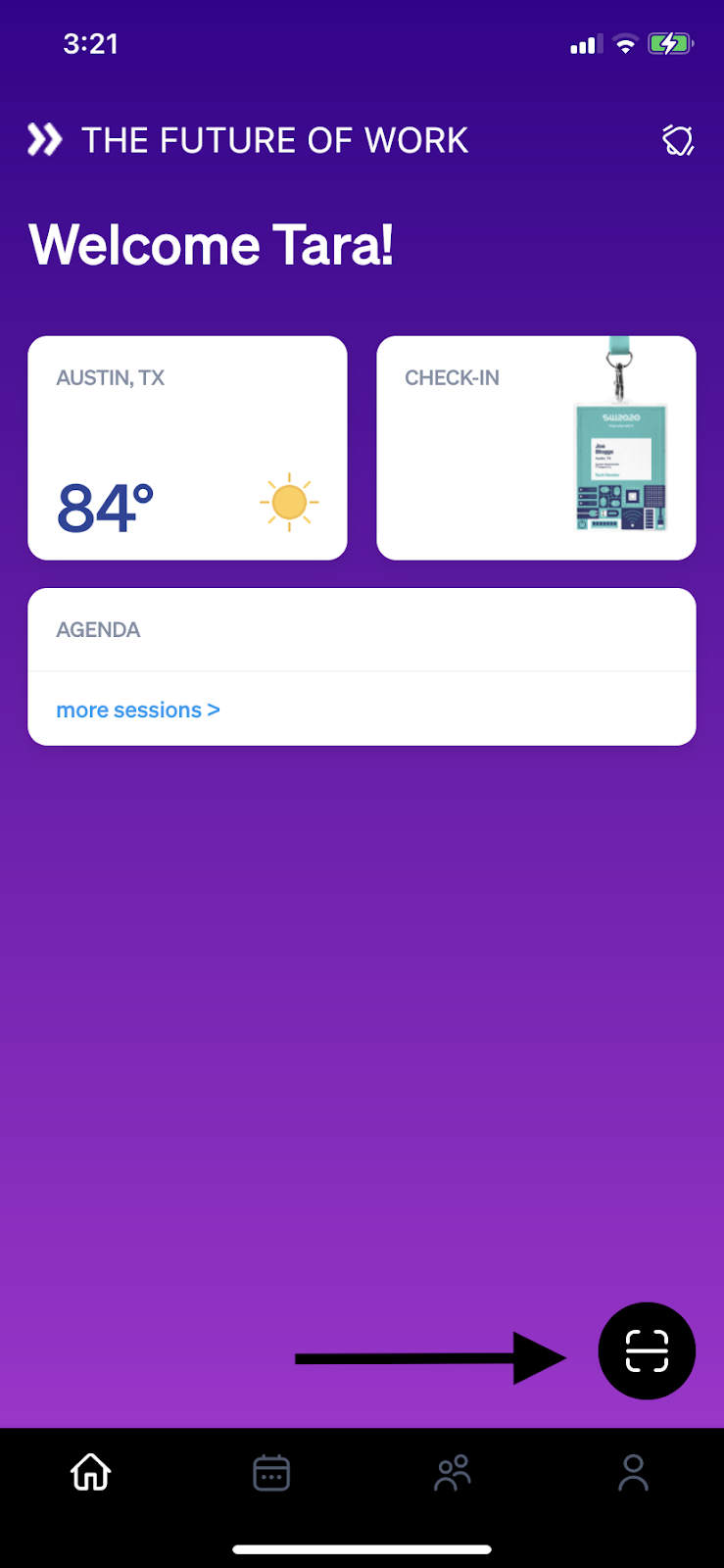Image resolution: width=724 pixels, height=1568 pixels.
Task: Open the Agenda card
Action: [362, 630]
